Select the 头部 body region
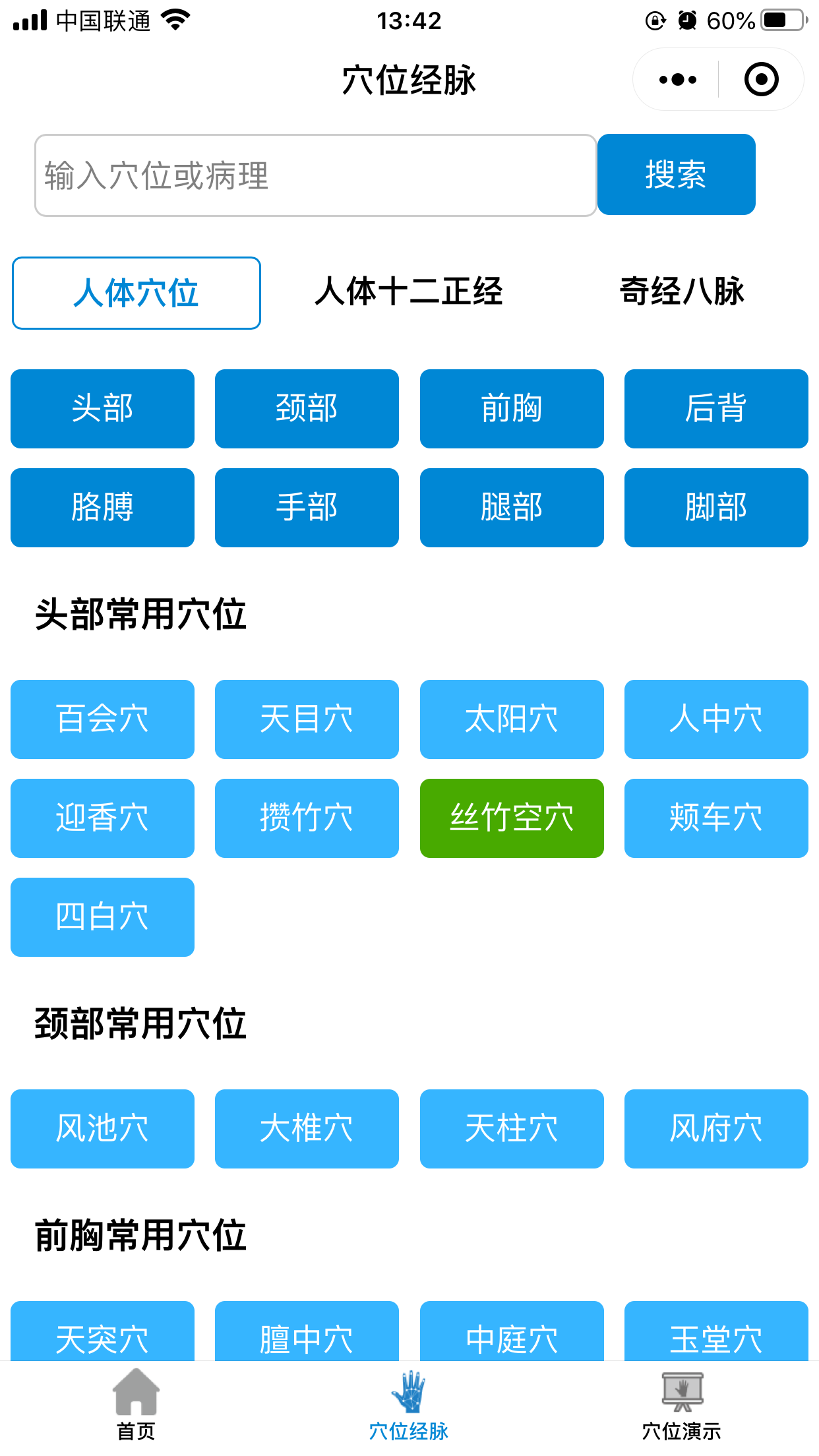819x1456 pixels. [x=102, y=409]
